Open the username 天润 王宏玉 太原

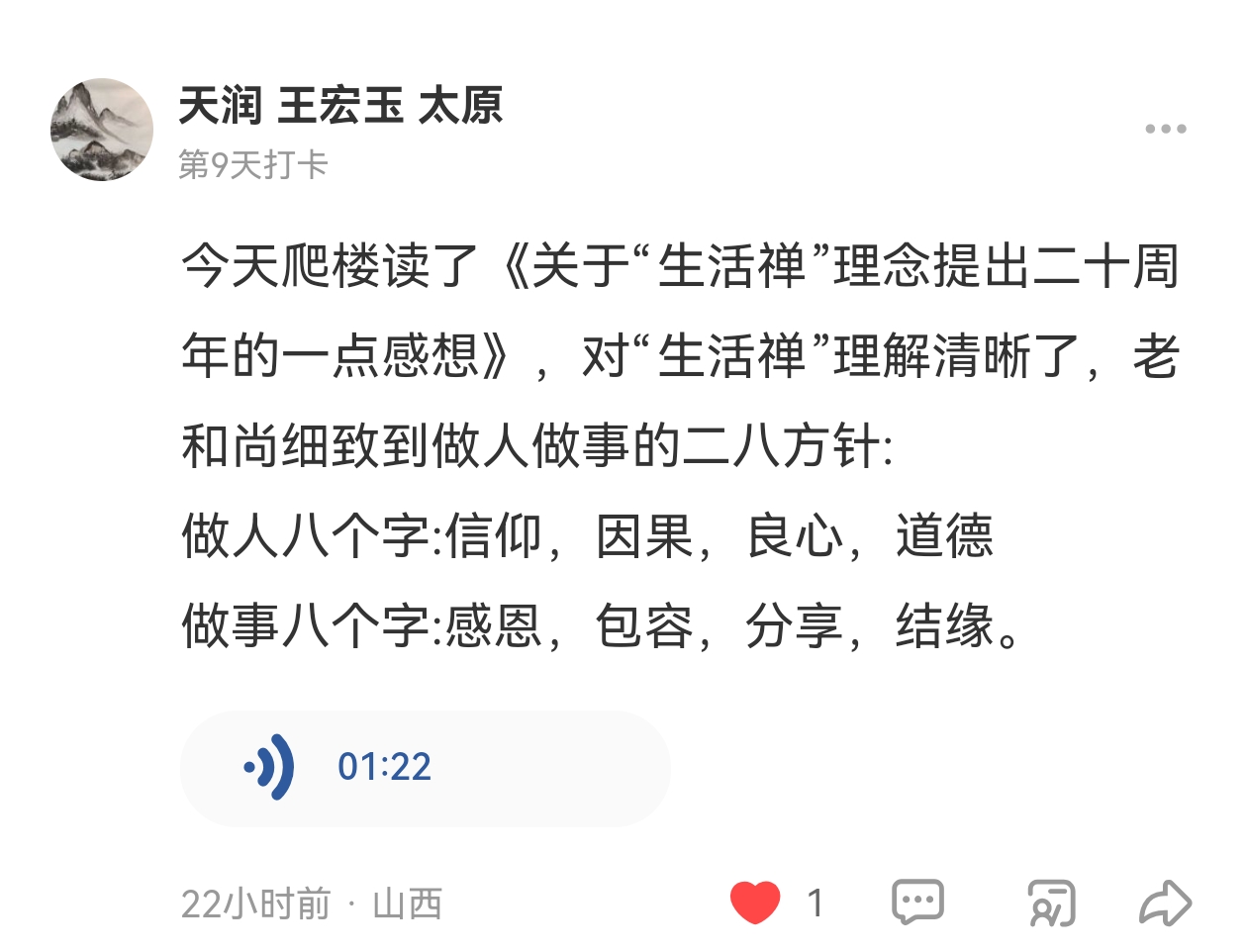(x=340, y=106)
